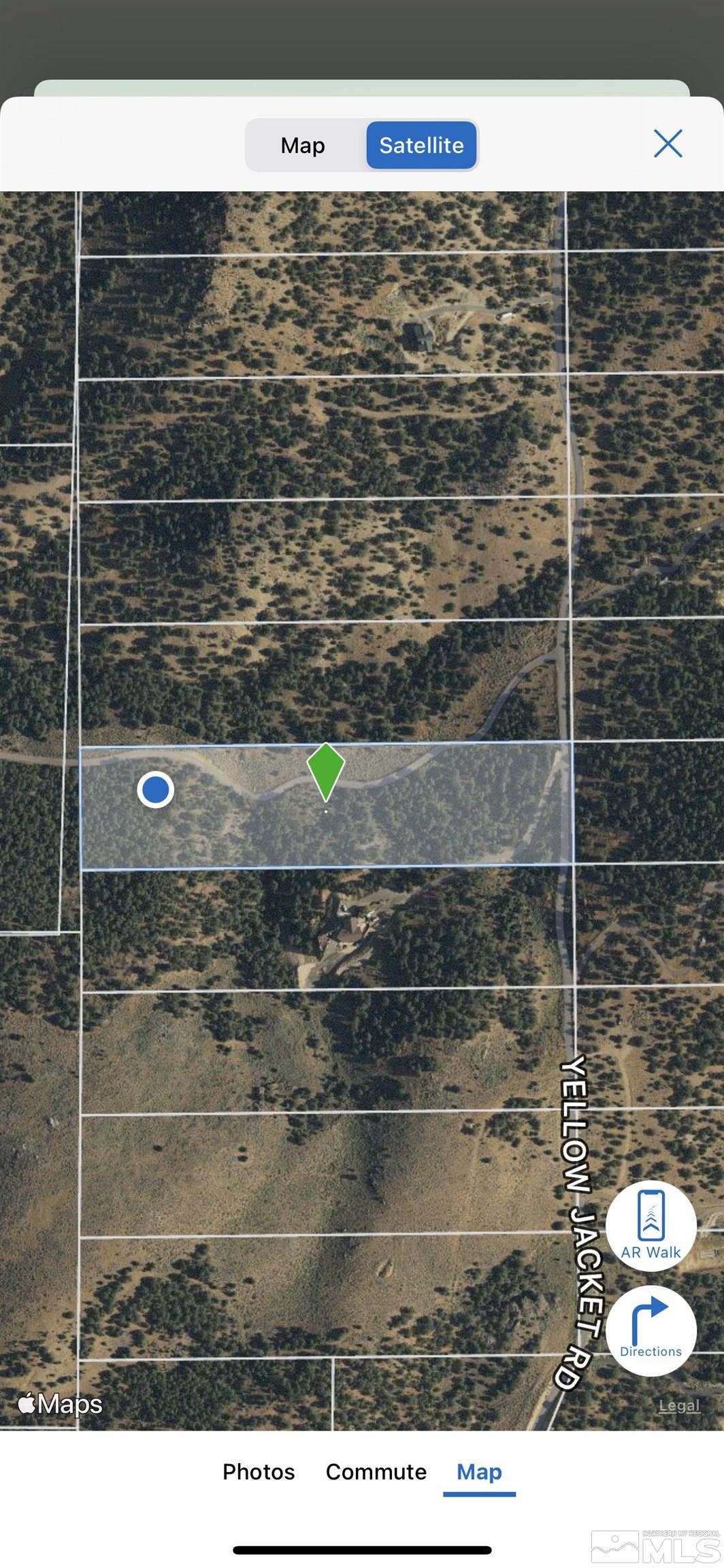Select the Map tab at bottom

pyautogui.click(x=479, y=1471)
